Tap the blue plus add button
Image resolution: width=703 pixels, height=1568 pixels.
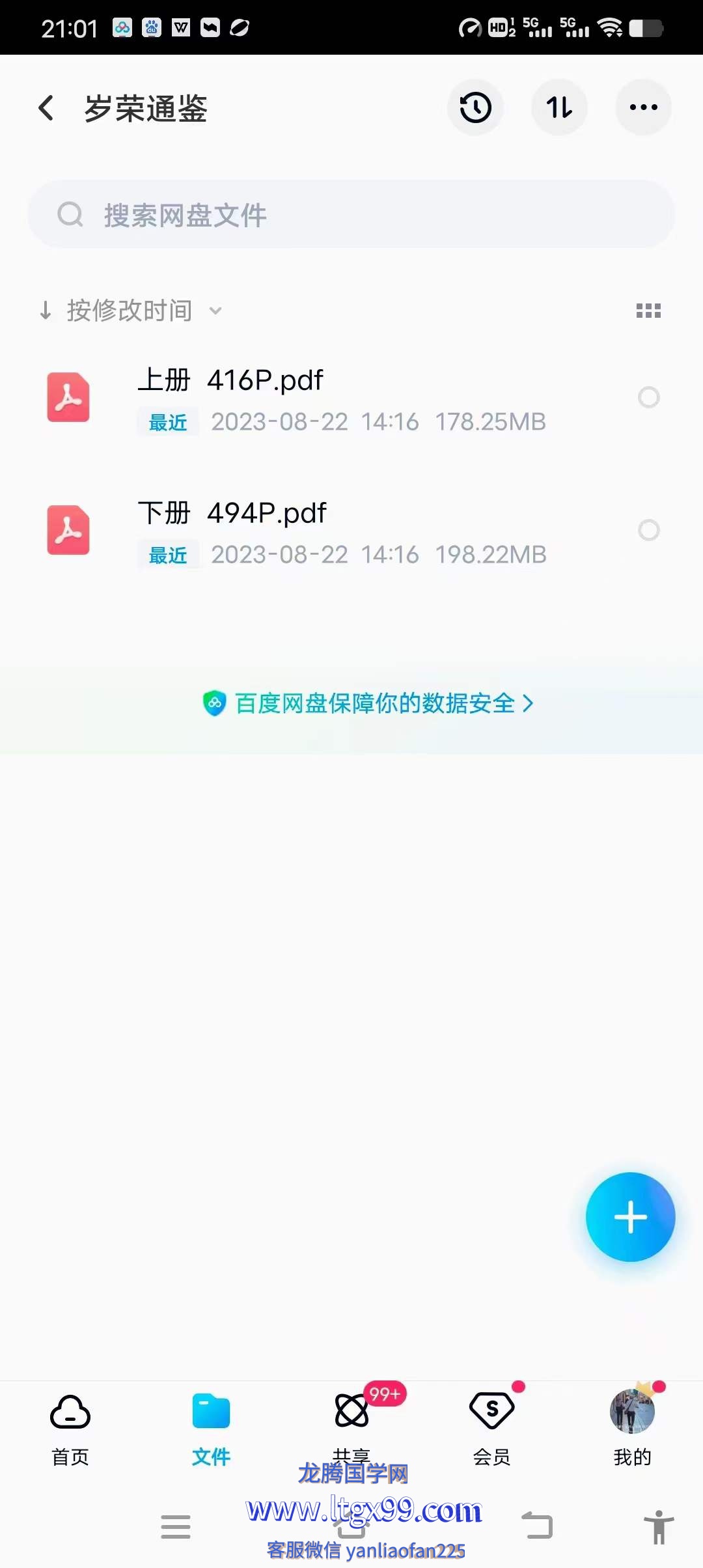click(630, 1217)
